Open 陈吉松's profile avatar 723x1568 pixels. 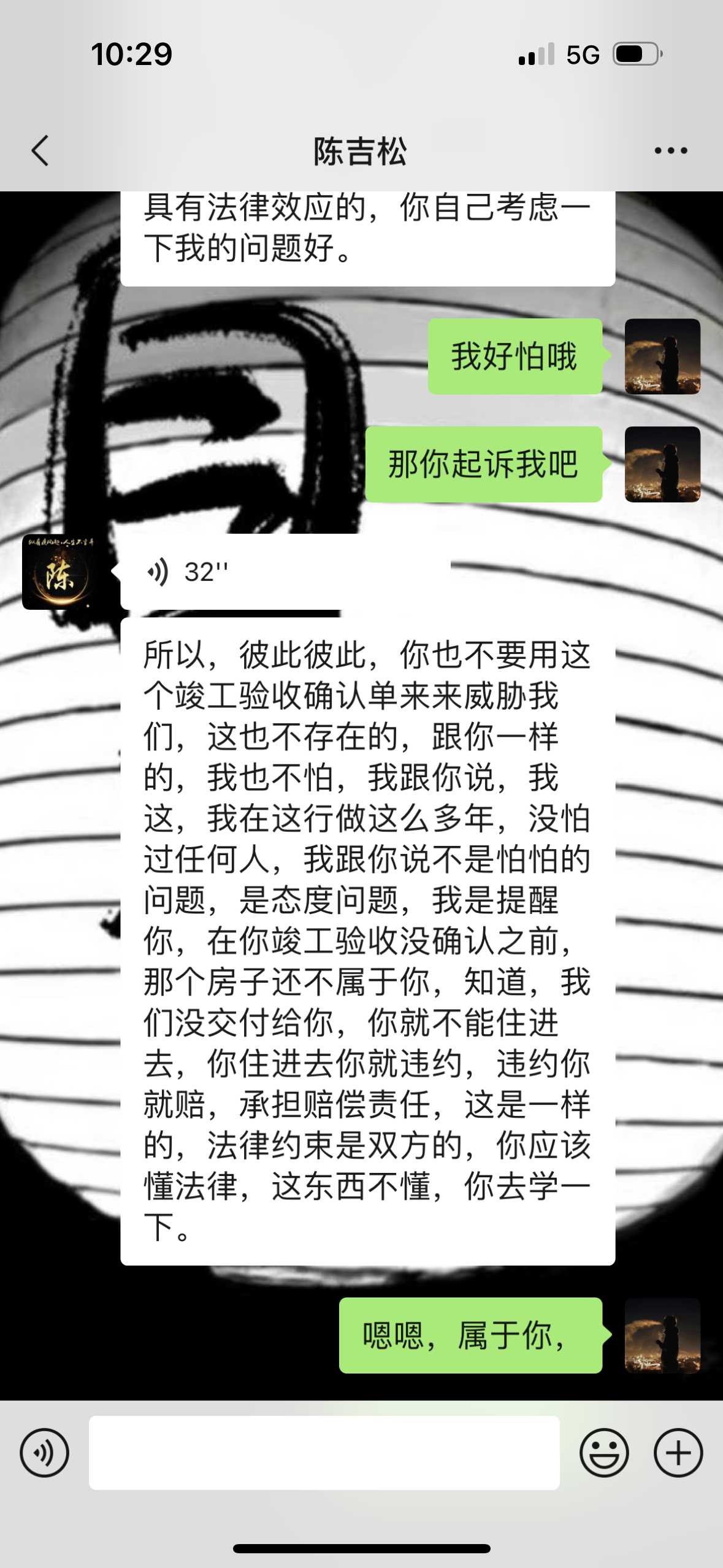click(x=60, y=572)
